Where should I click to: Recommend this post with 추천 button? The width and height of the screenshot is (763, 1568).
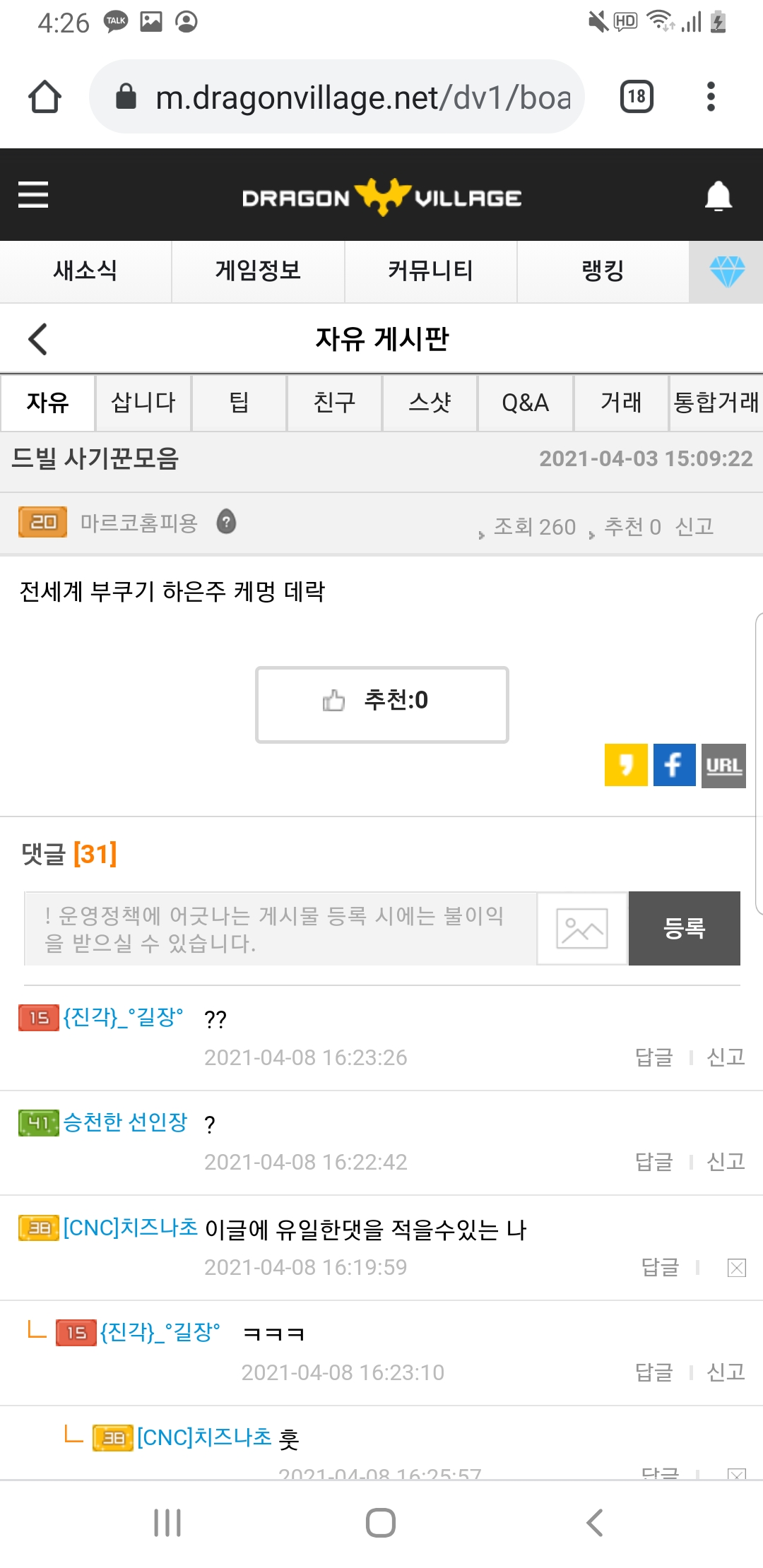click(x=382, y=704)
